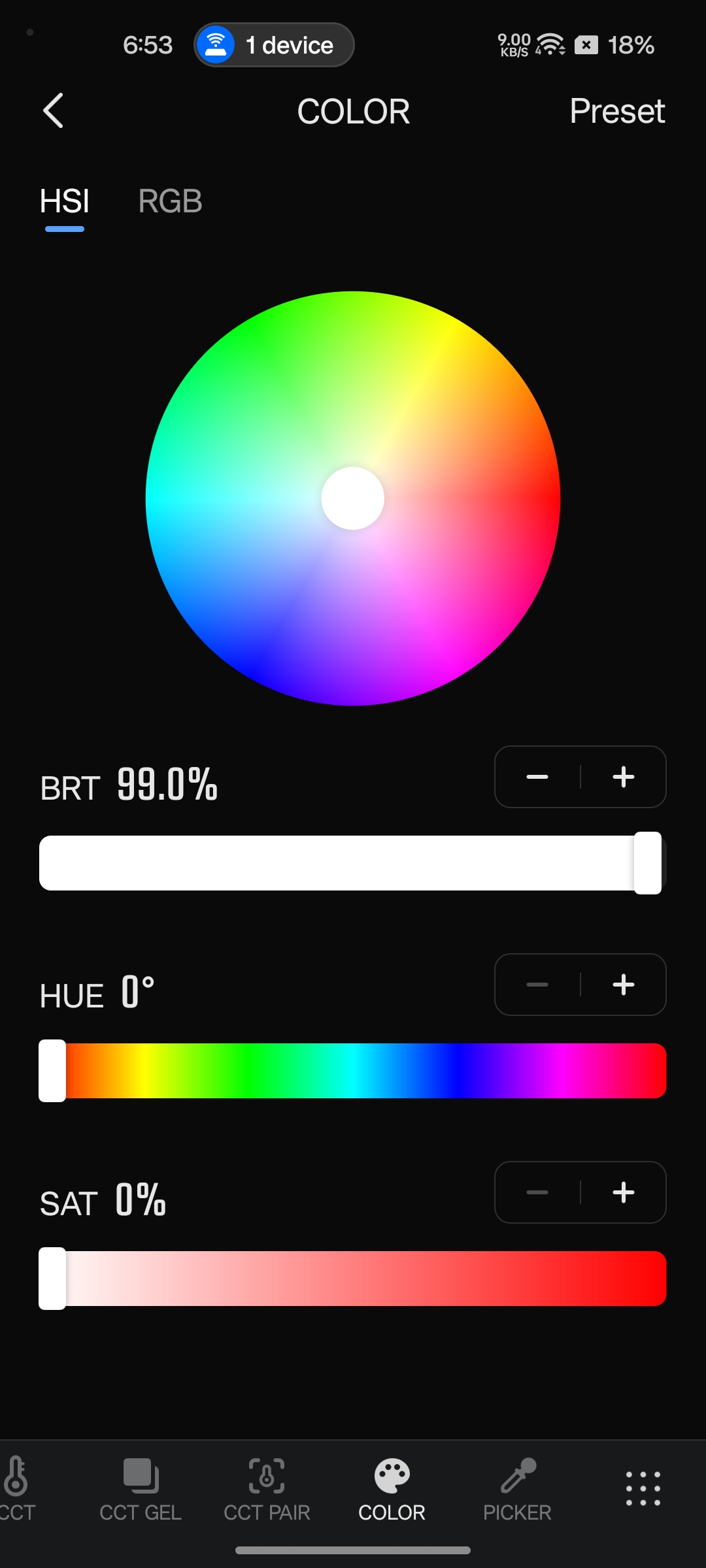Decrease BRT with the minus button
706x1568 pixels.
pyautogui.click(x=537, y=777)
